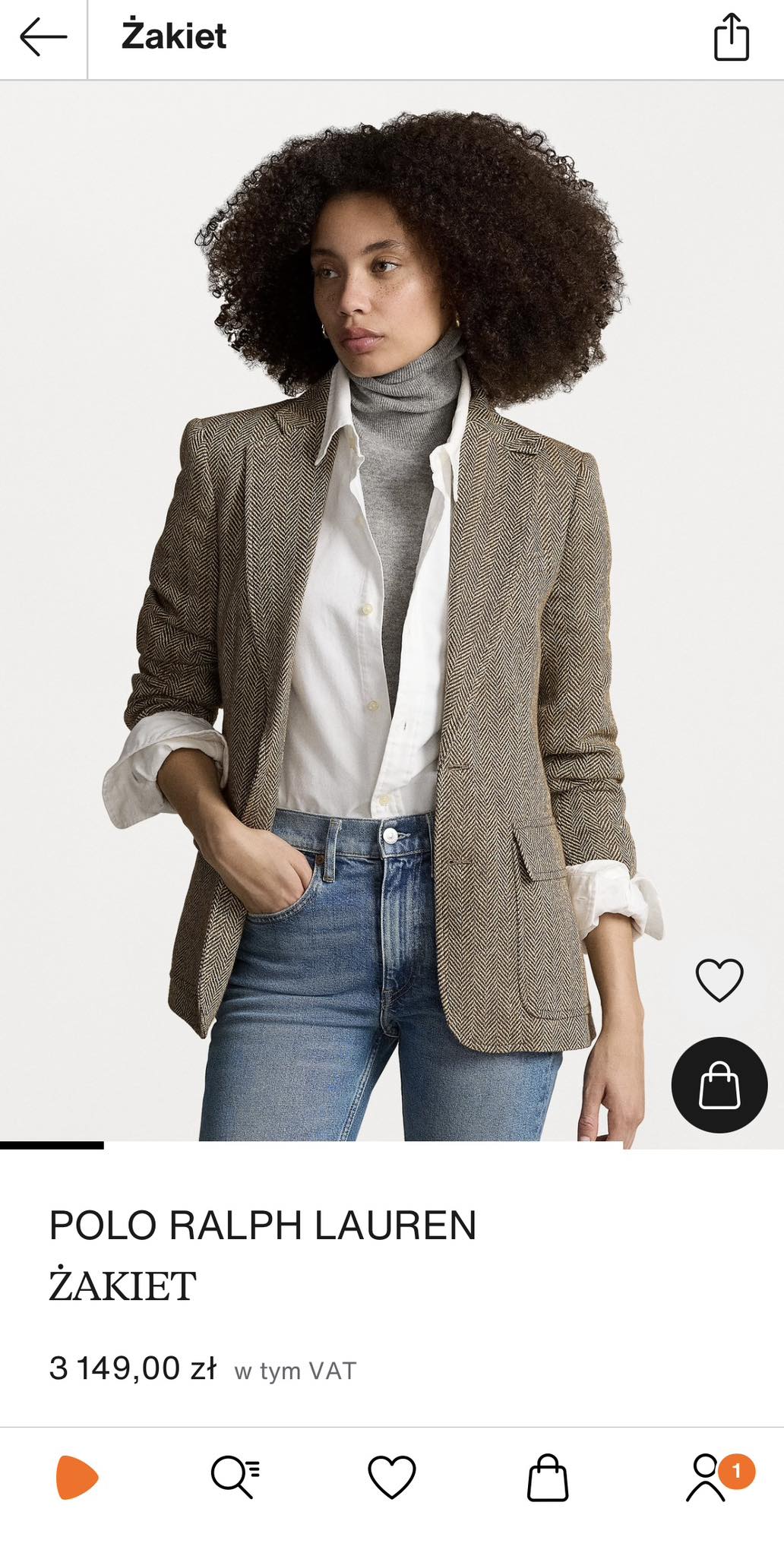The height and width of the screenshot is (1556, 784).
Task: Open the search and browse tab
Action: pos(235,1478)
